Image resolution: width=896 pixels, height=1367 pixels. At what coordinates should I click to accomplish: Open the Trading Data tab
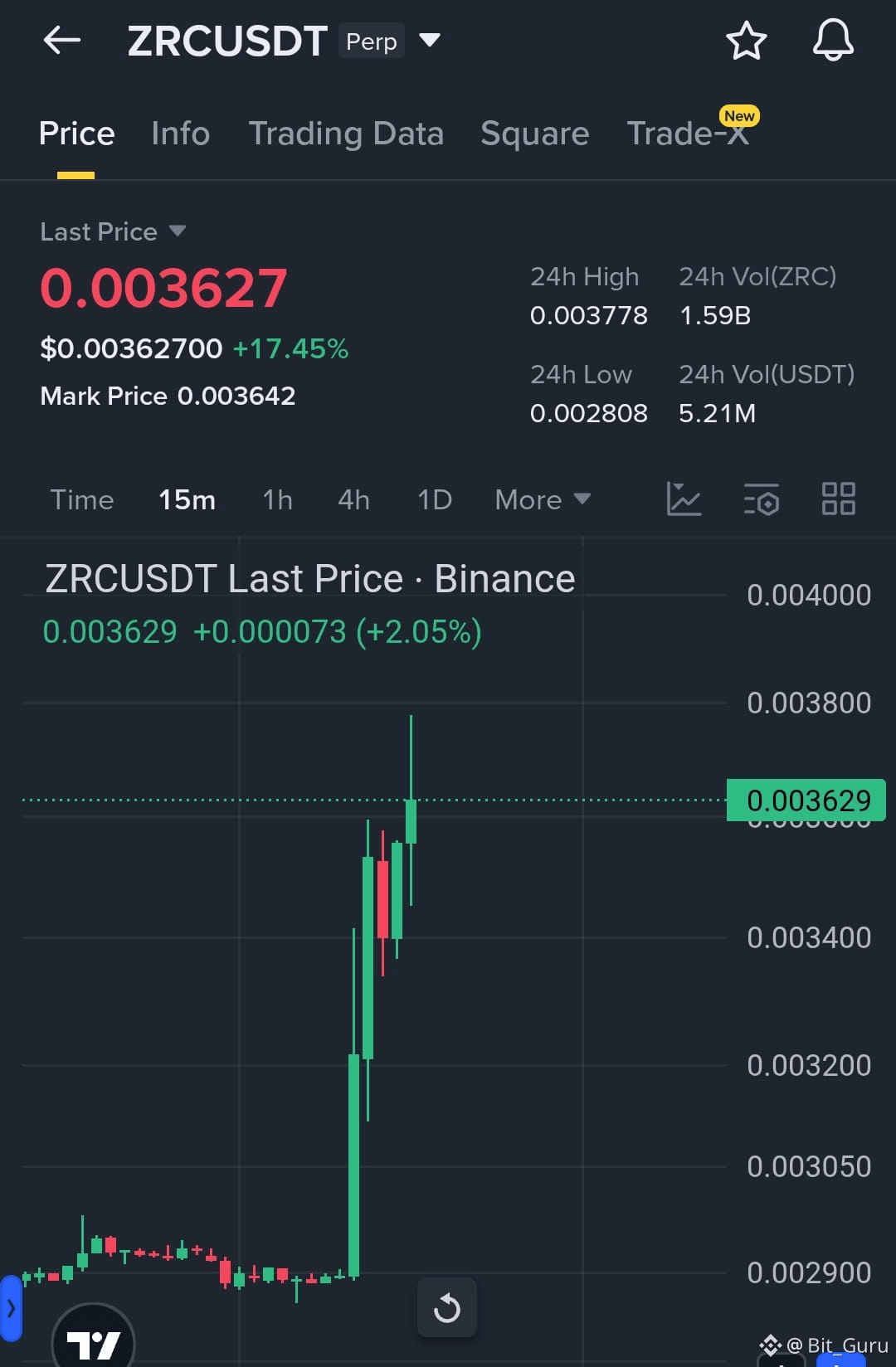(347, 134)
